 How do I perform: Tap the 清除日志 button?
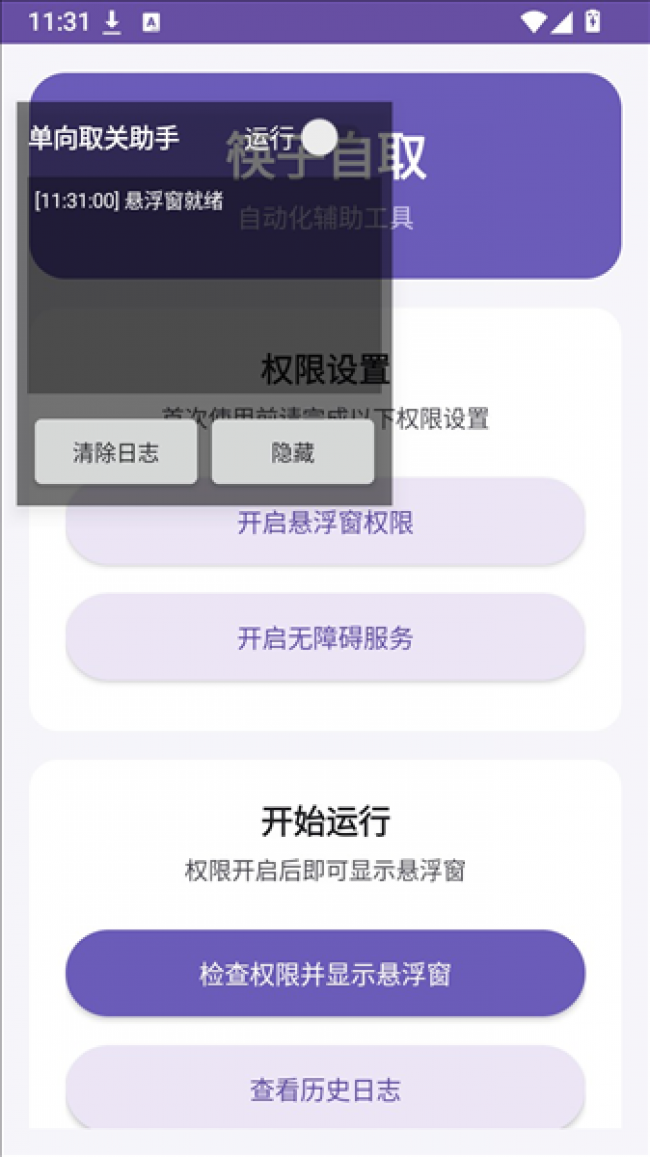pos(116,452)
